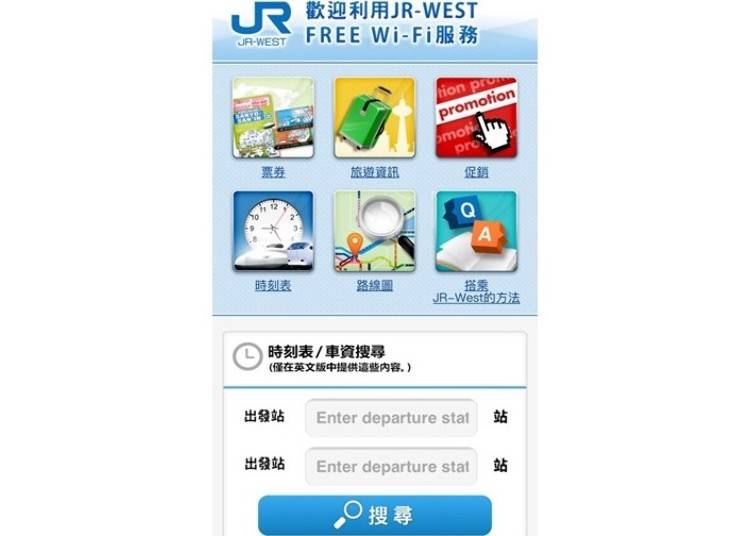Viewport: 750px width, 536px height.
Task: Open the 票券 tickets tile
Action: coord(273,118)
